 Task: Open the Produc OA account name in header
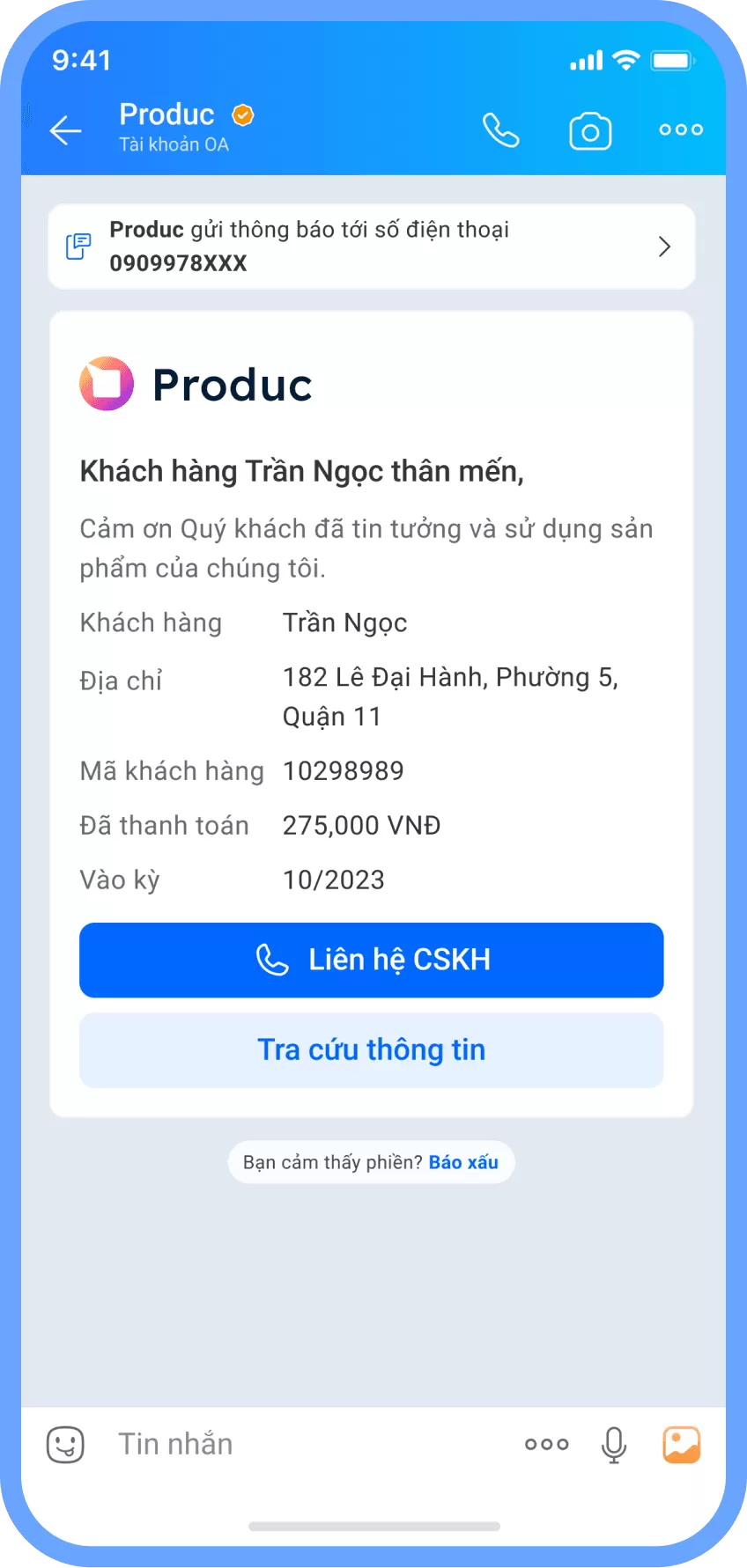167,114
